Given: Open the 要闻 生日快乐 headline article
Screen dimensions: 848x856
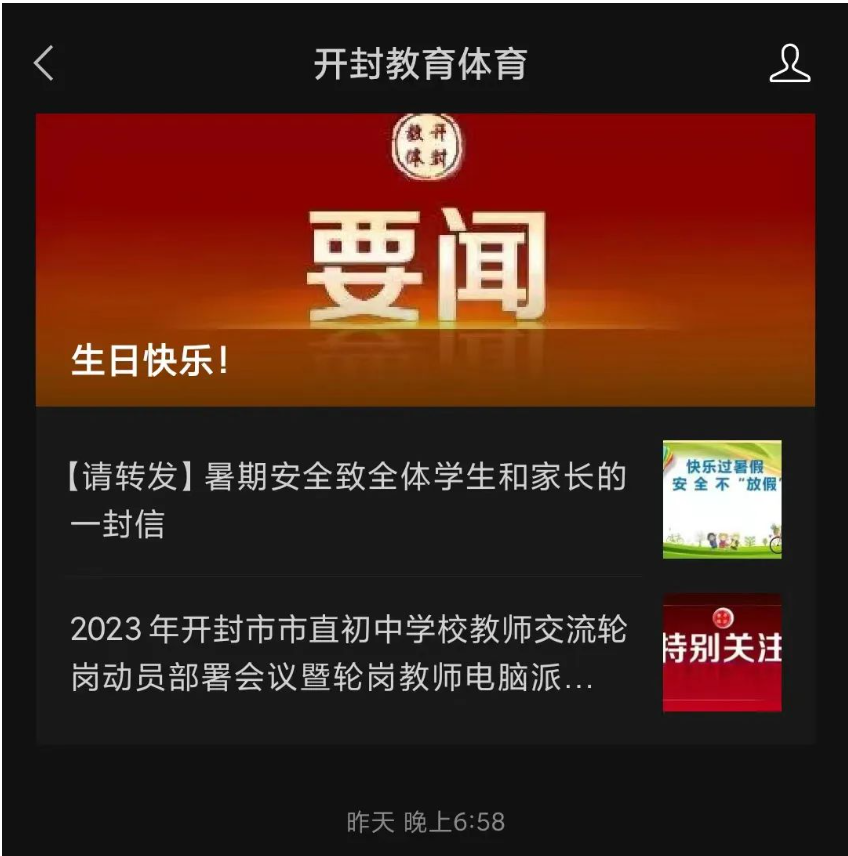Looking at the screenshot, I should coord(425,260).
